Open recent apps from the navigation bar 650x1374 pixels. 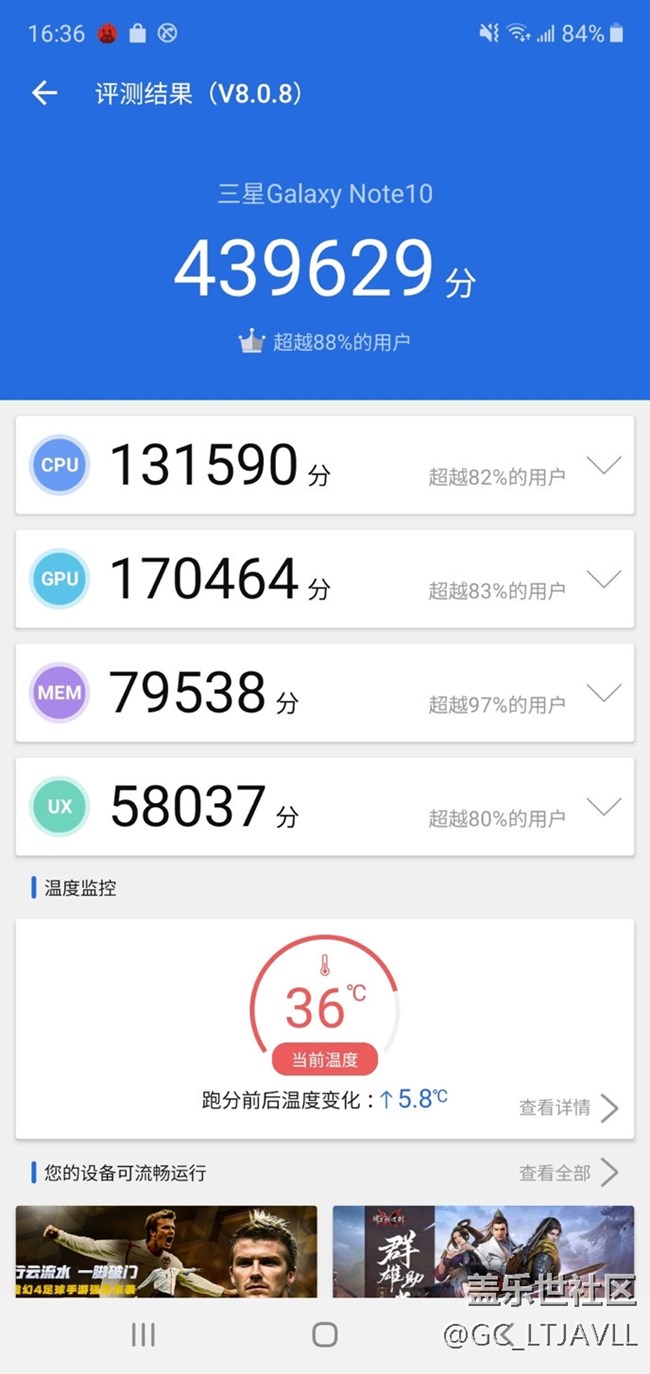pyautogui.click(x=144, y=1334)
